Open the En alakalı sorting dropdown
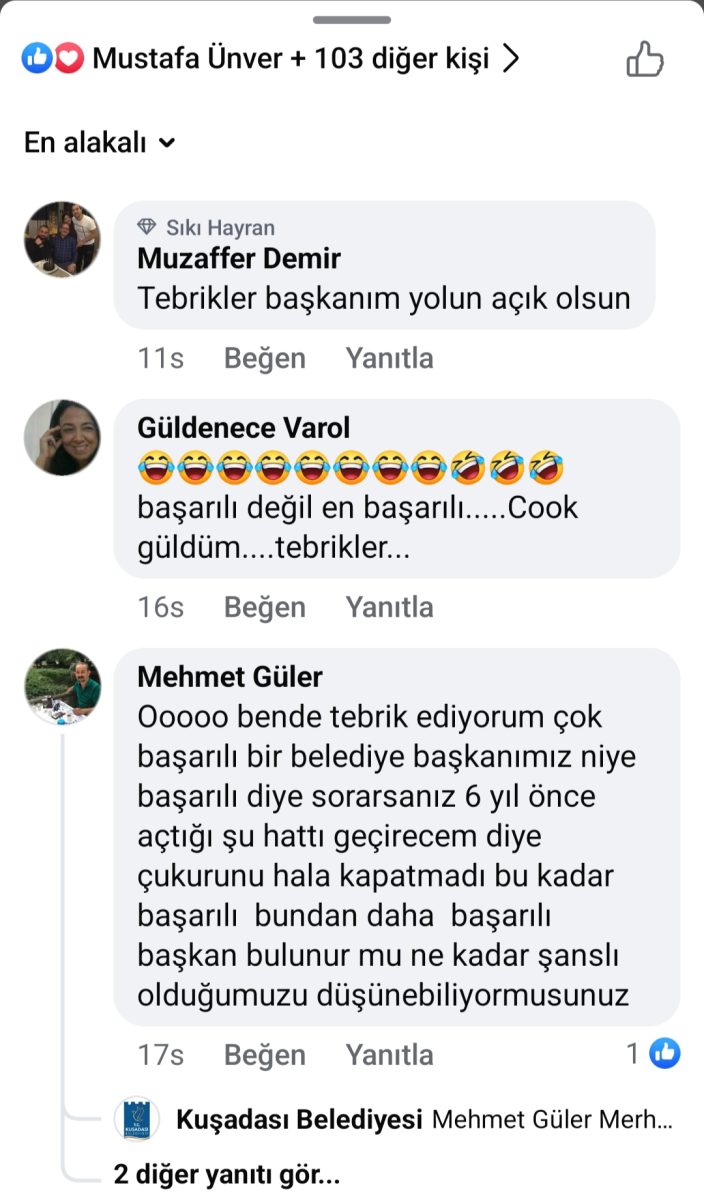The image size is (704, 1200). click(x=100, y=143)
